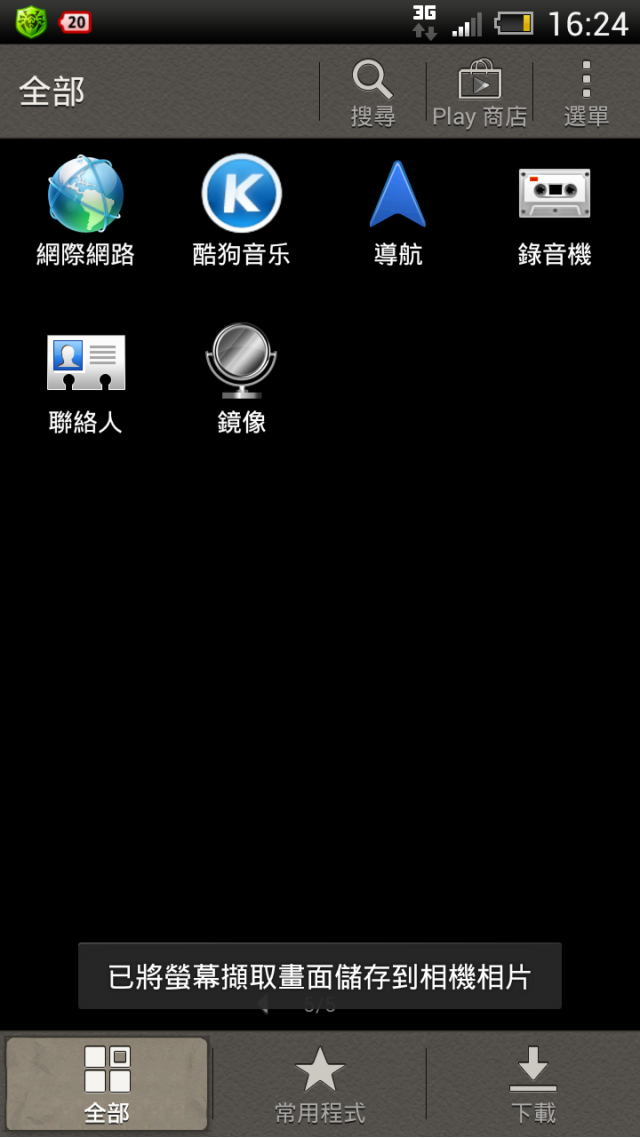
Task: Open Play 商店 from the toolbar
Action: (479, 92)
